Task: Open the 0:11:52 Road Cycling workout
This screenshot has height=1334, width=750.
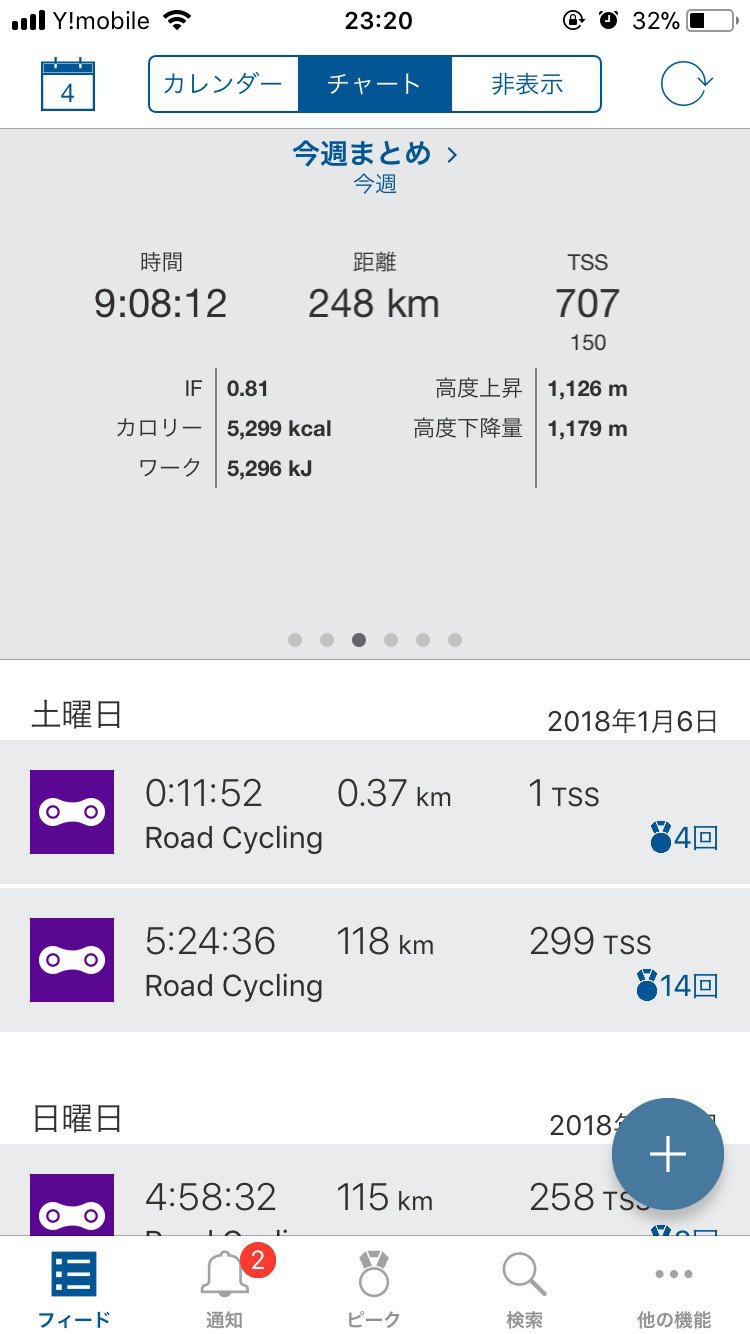Action: click(375, 812)
